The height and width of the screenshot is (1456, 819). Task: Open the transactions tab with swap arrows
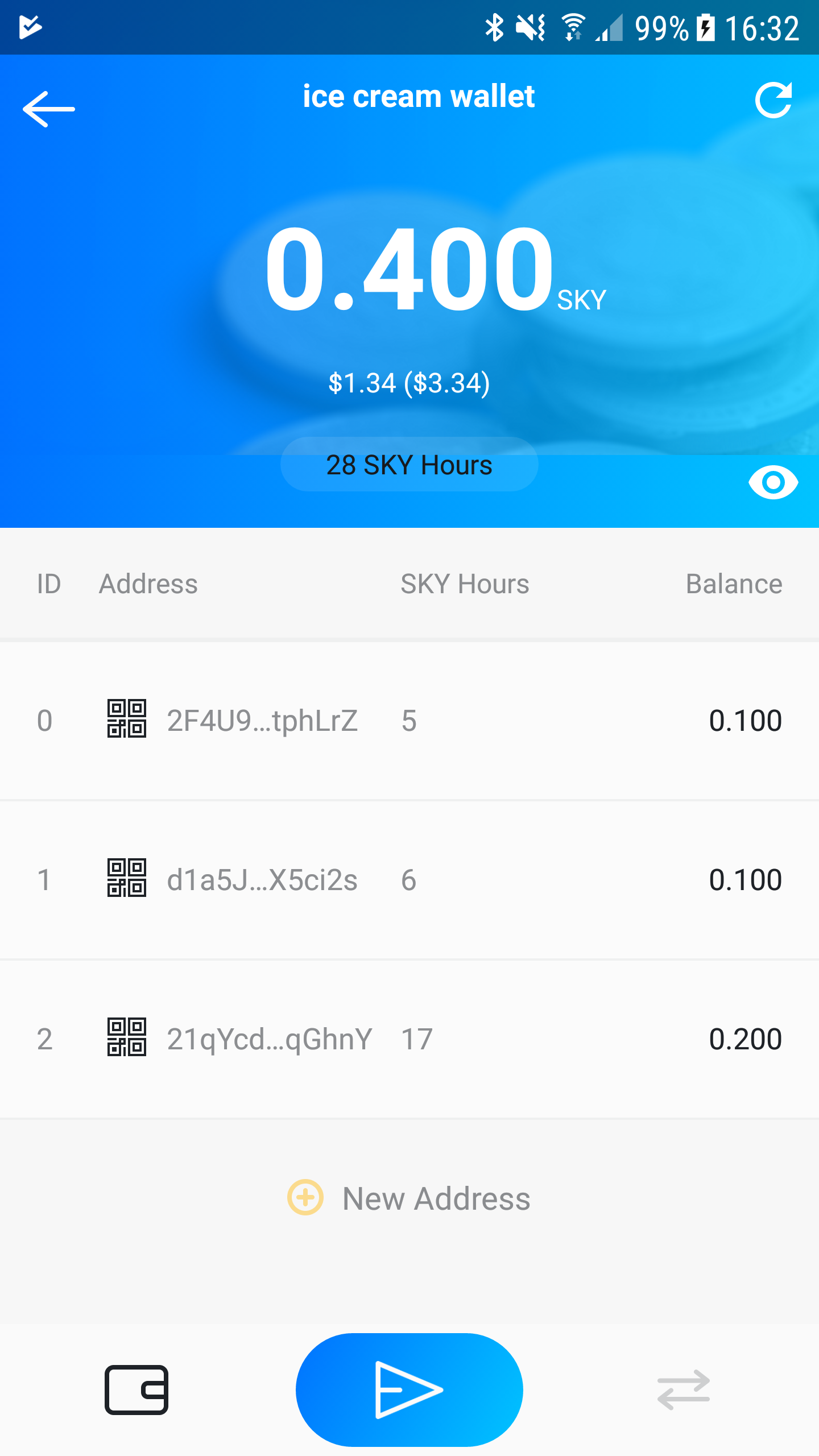683,1389
